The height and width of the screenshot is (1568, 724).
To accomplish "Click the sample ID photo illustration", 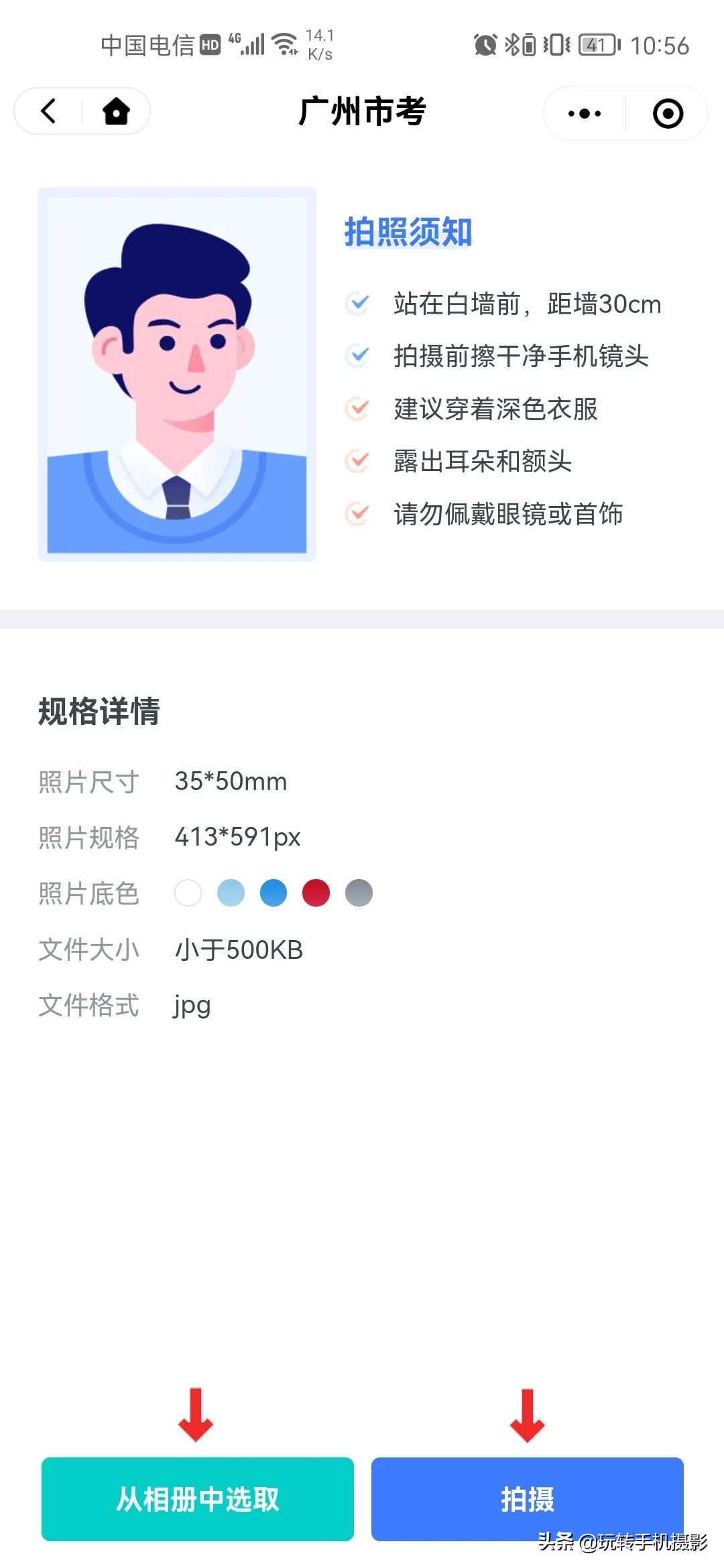I will (177, 373).
